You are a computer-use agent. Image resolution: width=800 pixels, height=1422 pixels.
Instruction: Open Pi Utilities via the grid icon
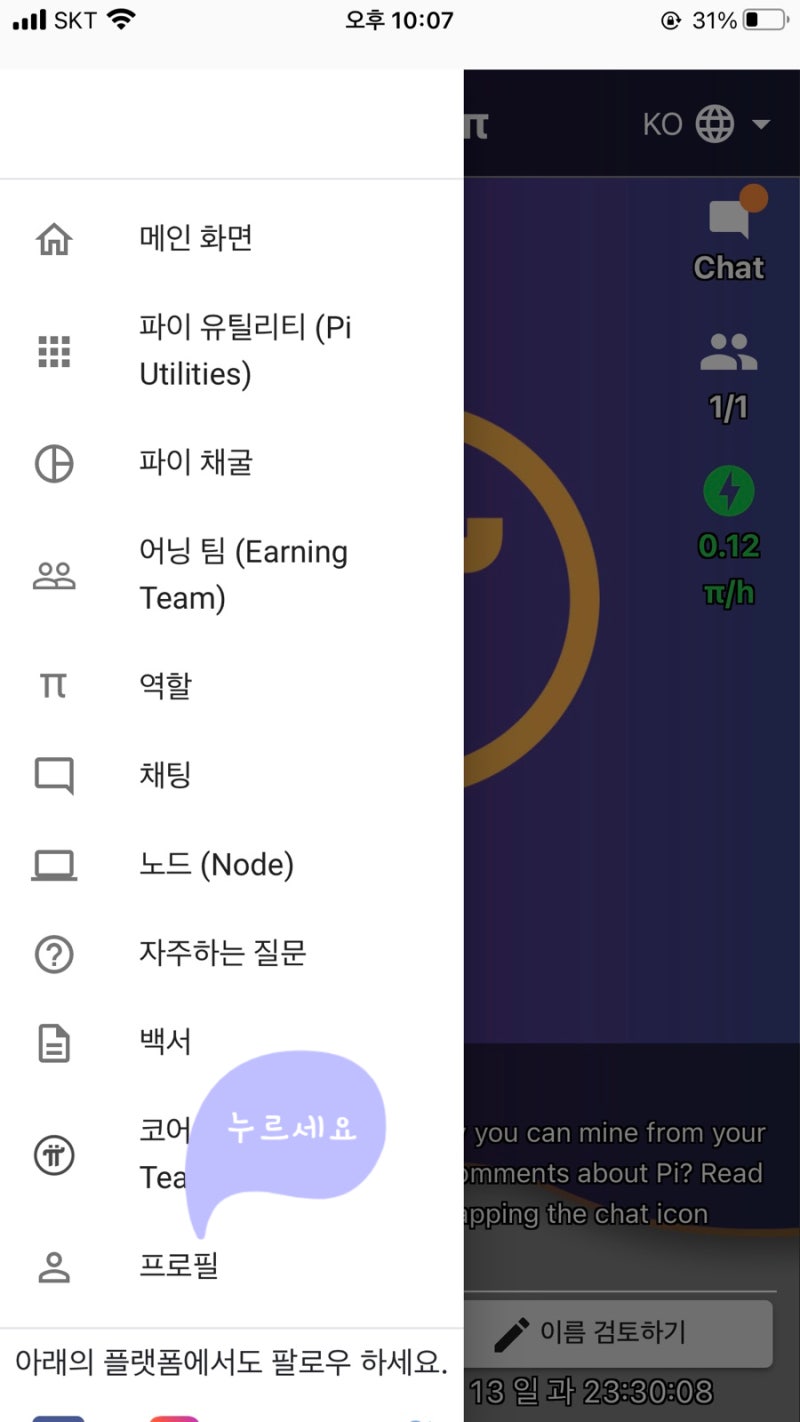(x=53, y=351)
